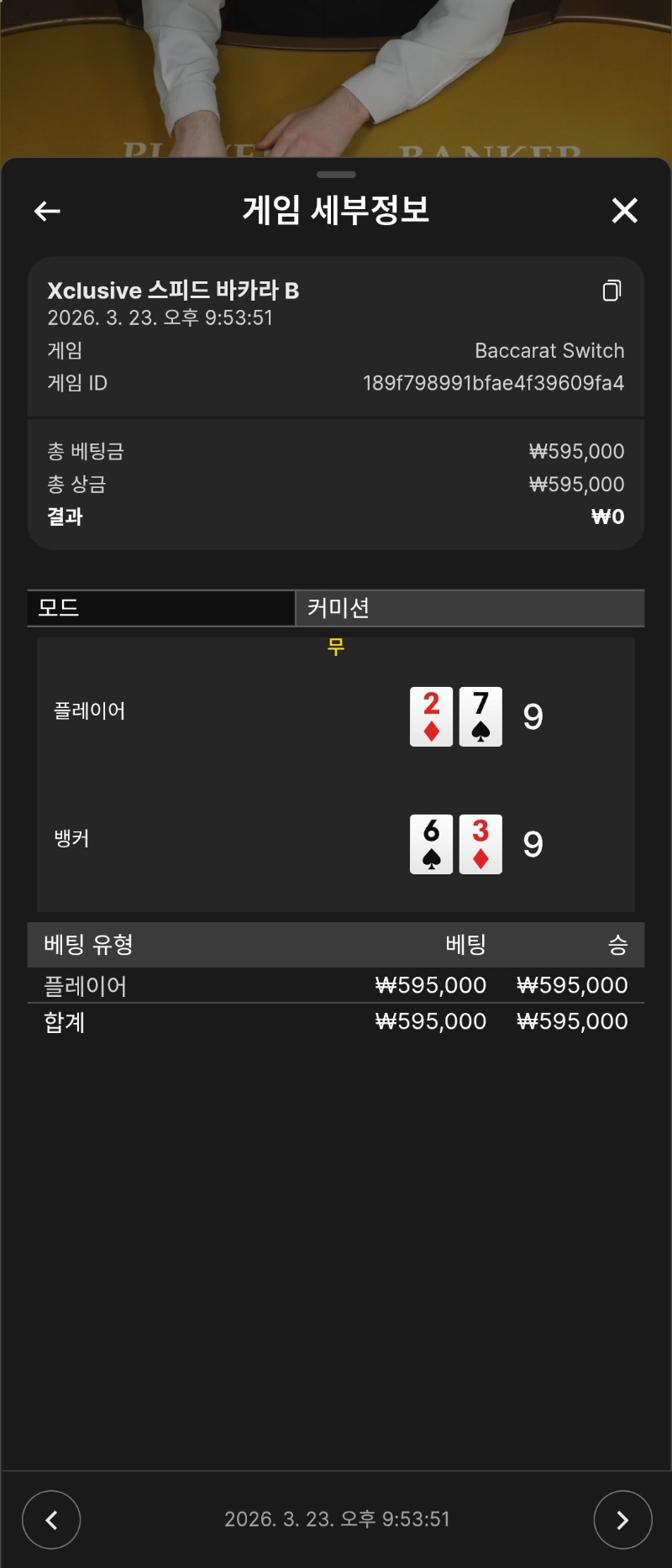Go to the previous game round
Image resolution: width=672 pixels, height=1568 pixels.
click(x=51, y=1519)
